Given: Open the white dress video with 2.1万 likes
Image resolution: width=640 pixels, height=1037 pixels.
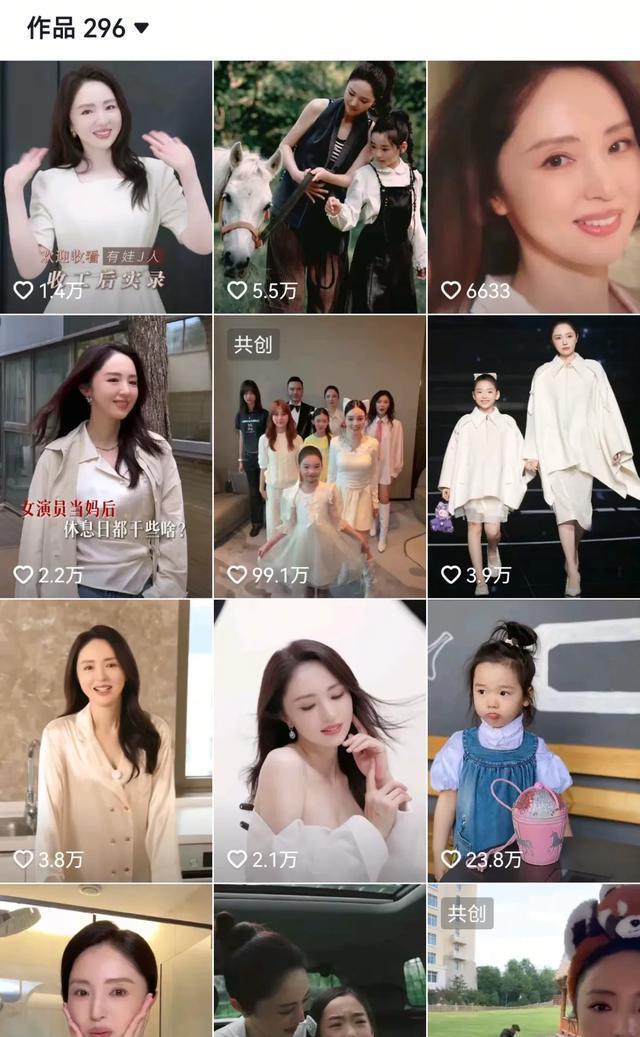Looking at the screenshot, I should pyautogui.click(x=320, y=740).
